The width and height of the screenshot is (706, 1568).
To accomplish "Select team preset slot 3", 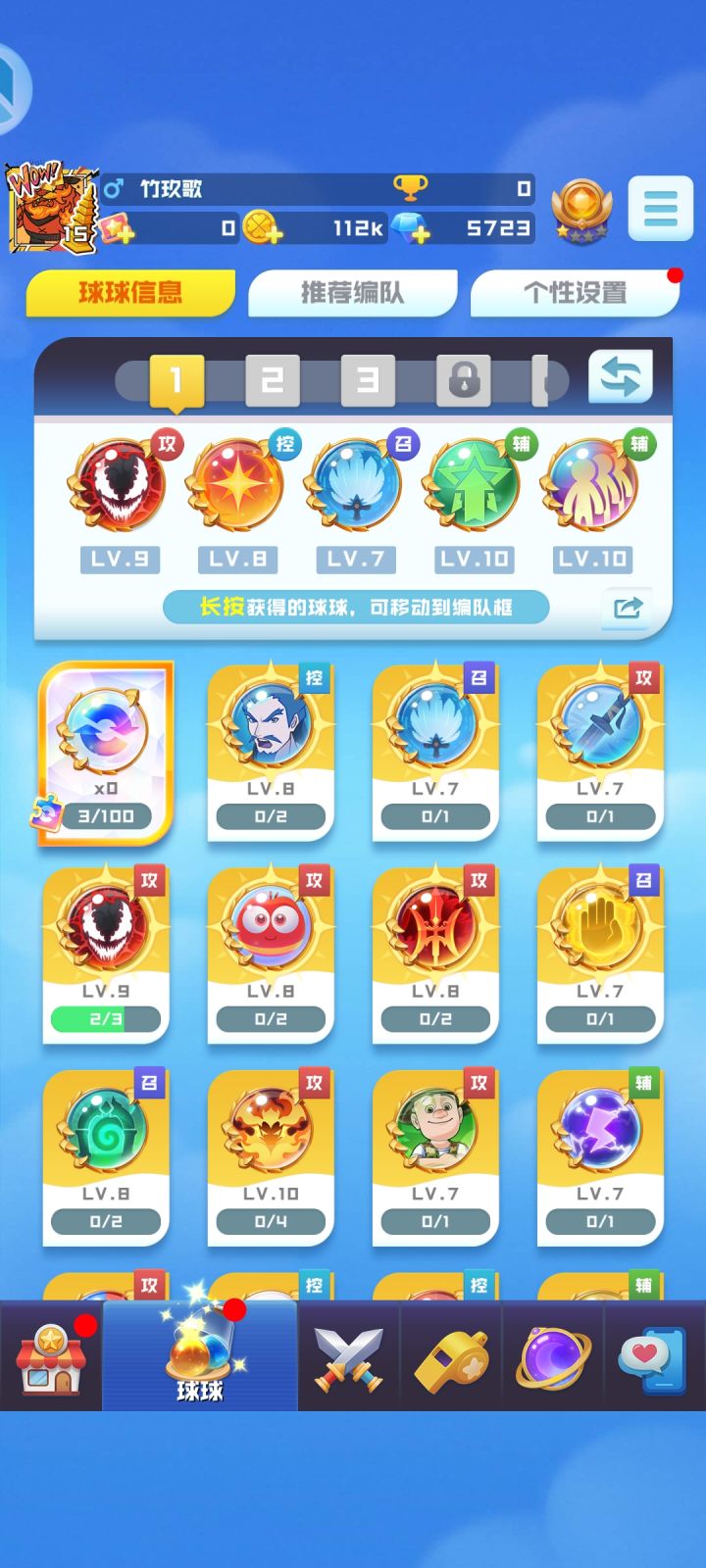I will (368, 379).
